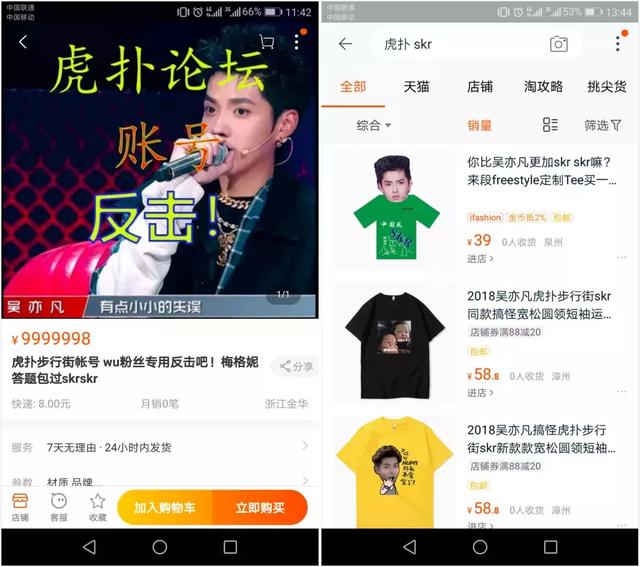Expand the 综合 sort dropdown
Screen dimensions: 640x567
coord(374,125)
